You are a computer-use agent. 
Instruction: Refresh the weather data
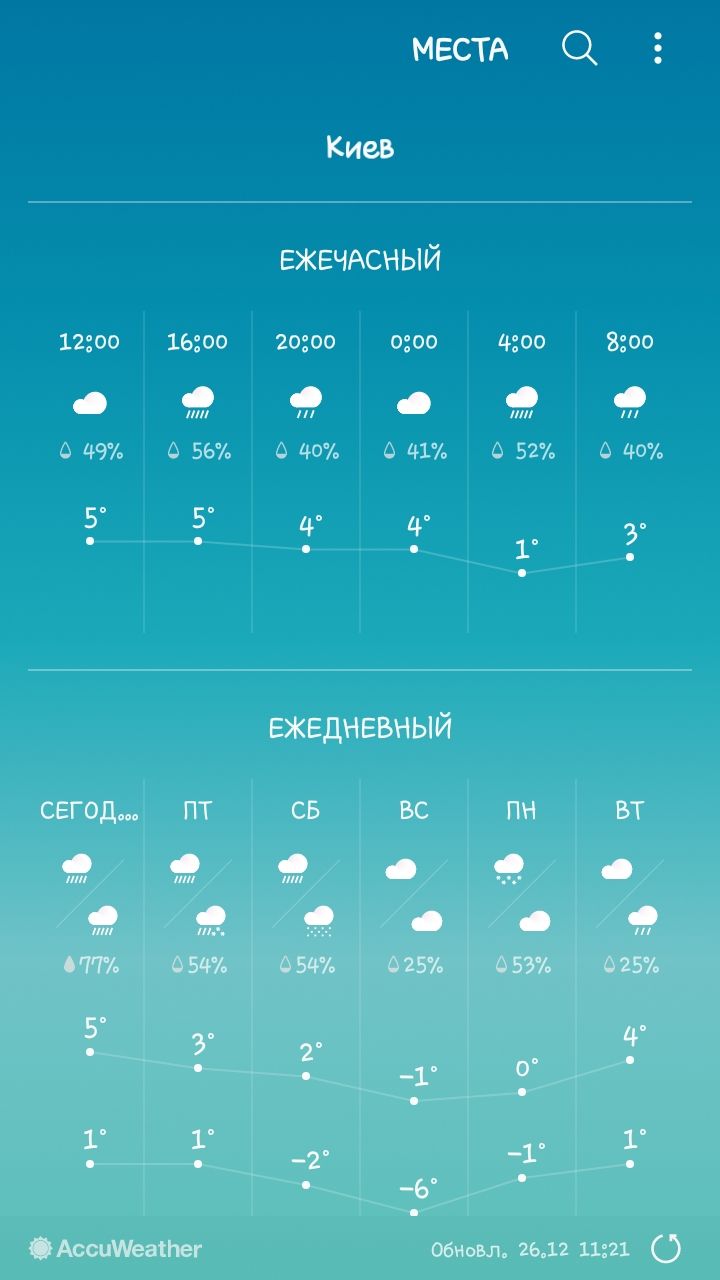point(666,1248)
